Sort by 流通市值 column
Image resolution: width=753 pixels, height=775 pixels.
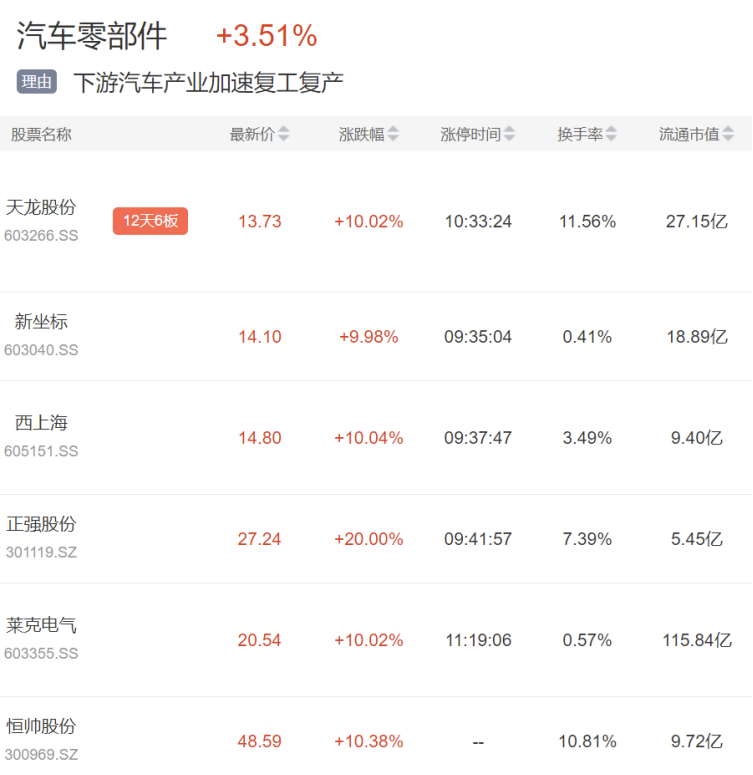[x=697, y=134]
